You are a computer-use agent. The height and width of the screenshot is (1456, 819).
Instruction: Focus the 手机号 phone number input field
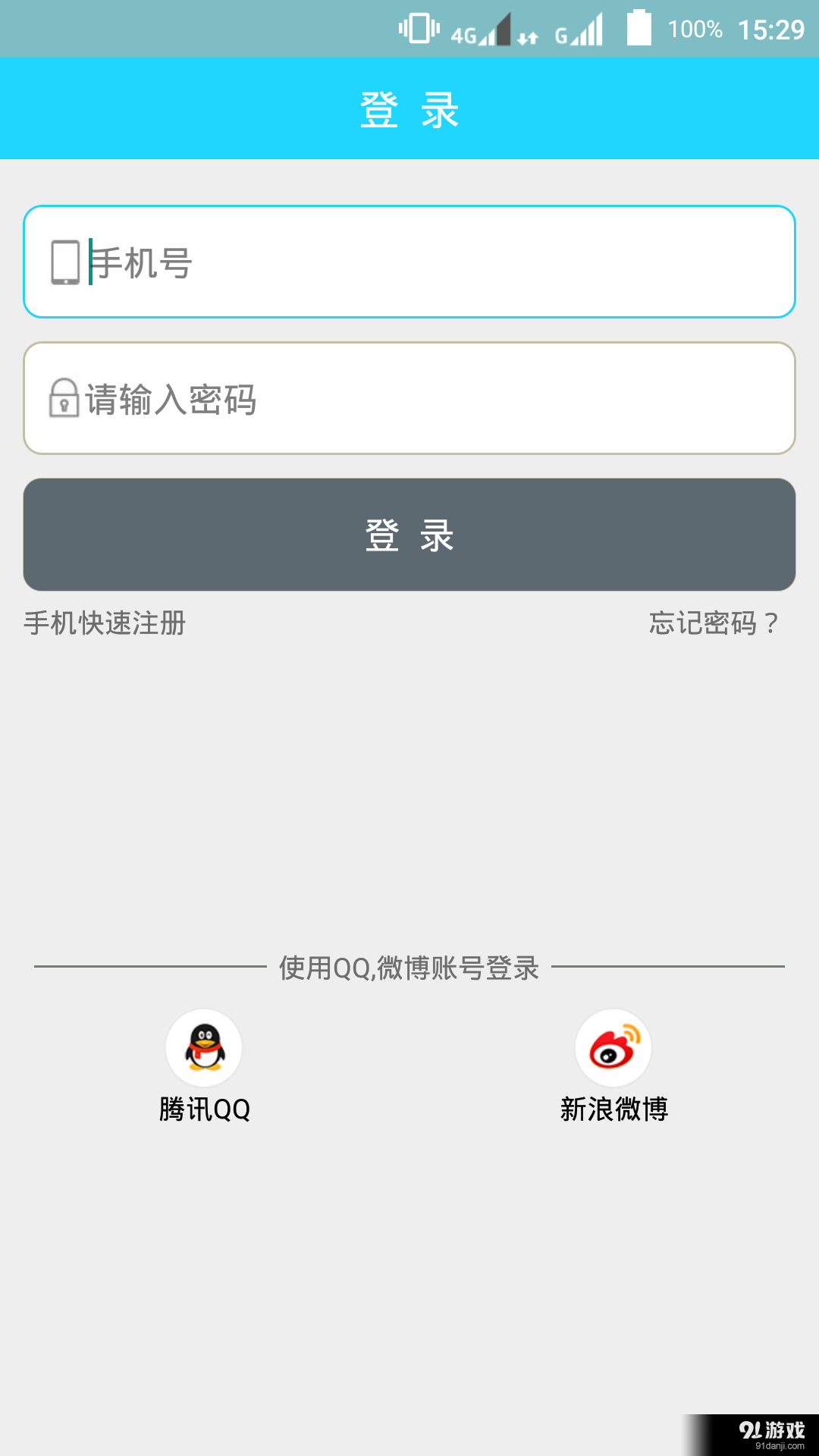click(409, 261)
